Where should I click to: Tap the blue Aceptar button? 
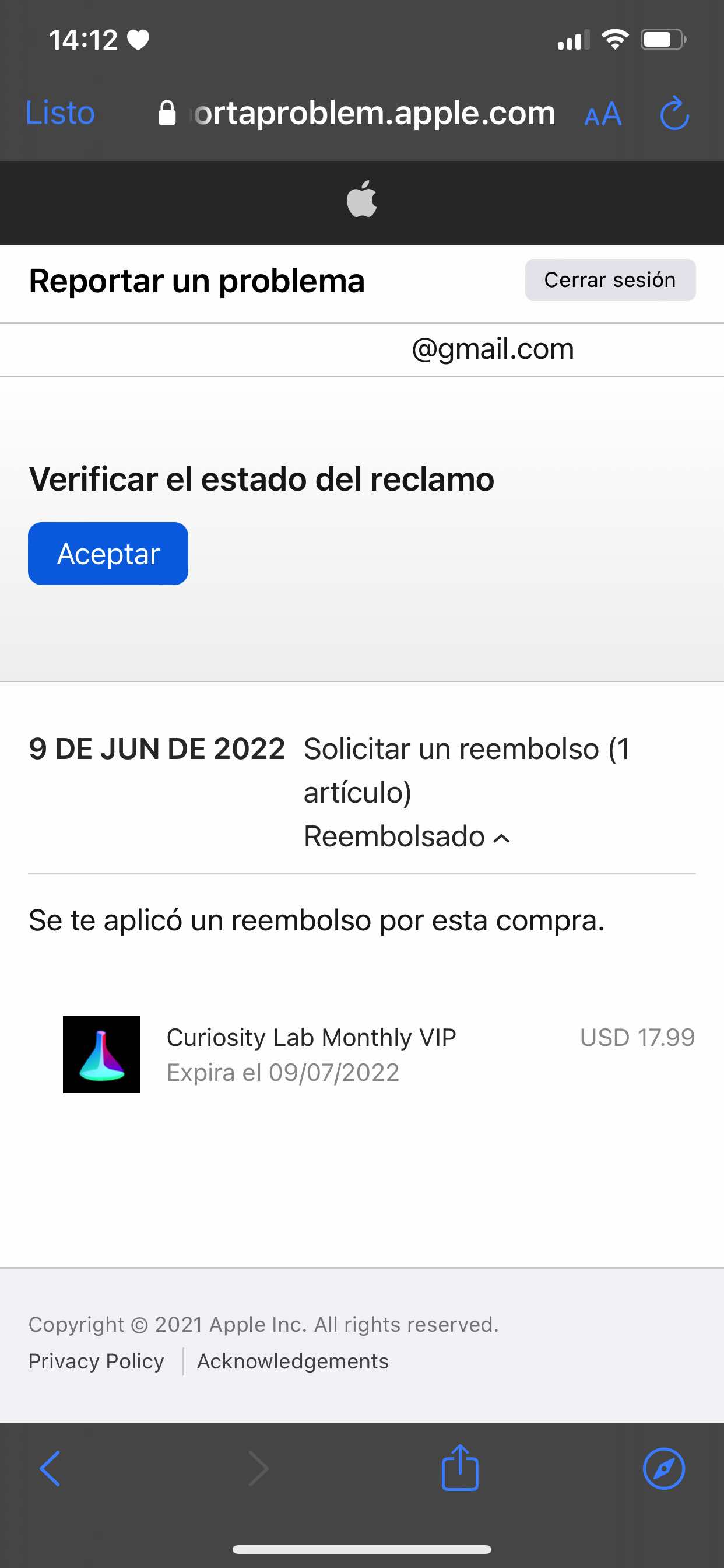click(x=108, y=554)
